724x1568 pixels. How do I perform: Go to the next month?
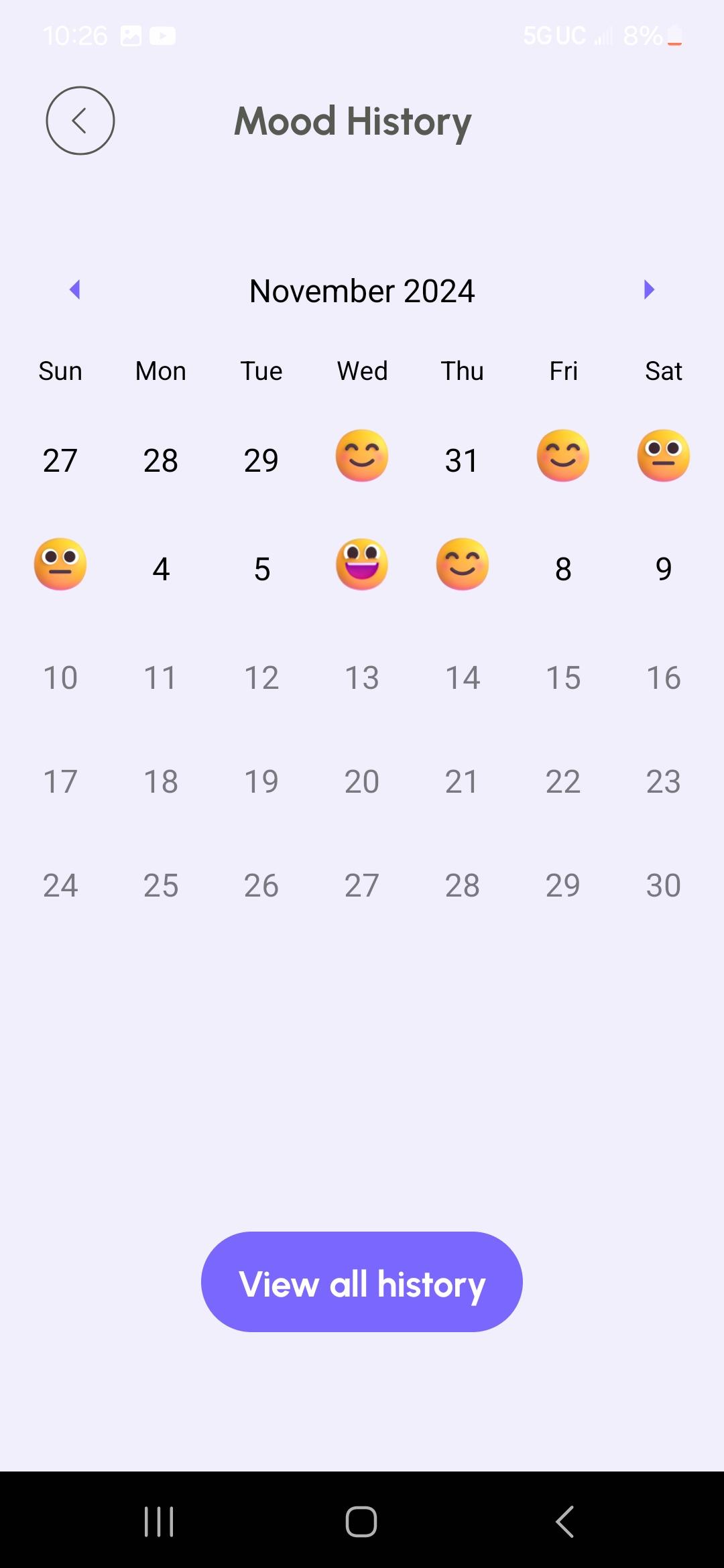point(648,289)
